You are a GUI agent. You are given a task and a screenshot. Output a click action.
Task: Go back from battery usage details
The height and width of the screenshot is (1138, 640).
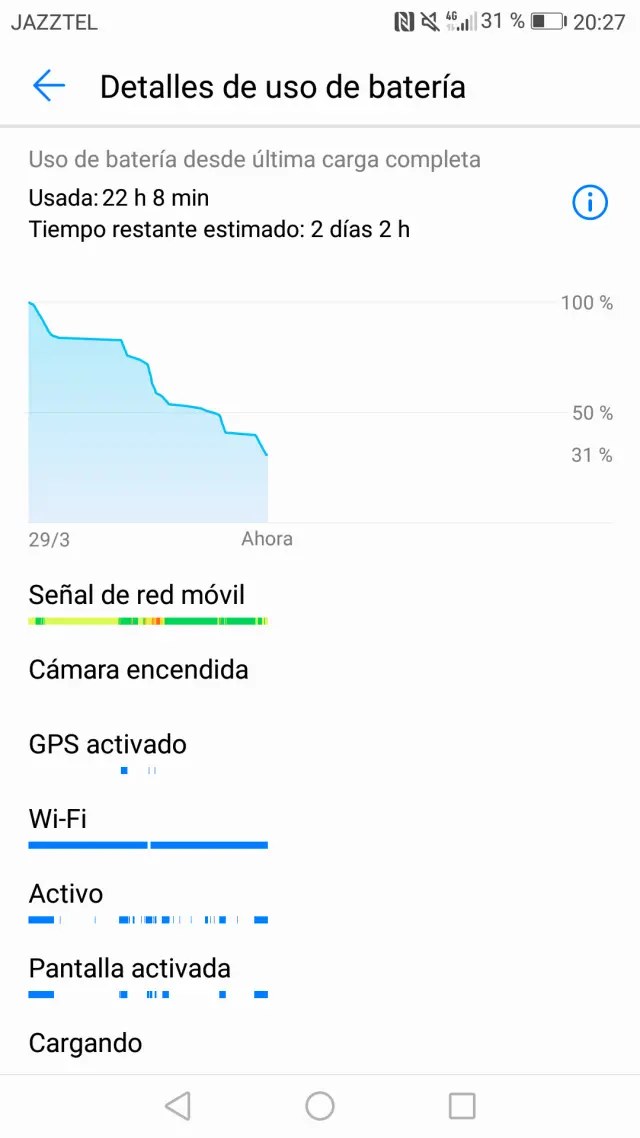(x=49, y=86)
